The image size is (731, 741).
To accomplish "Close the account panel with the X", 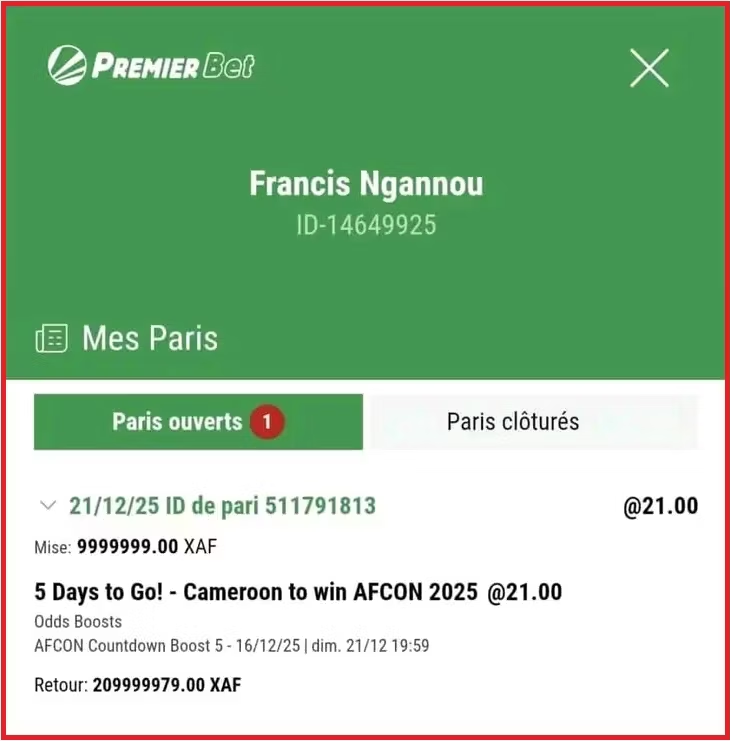I will [649, 68].
